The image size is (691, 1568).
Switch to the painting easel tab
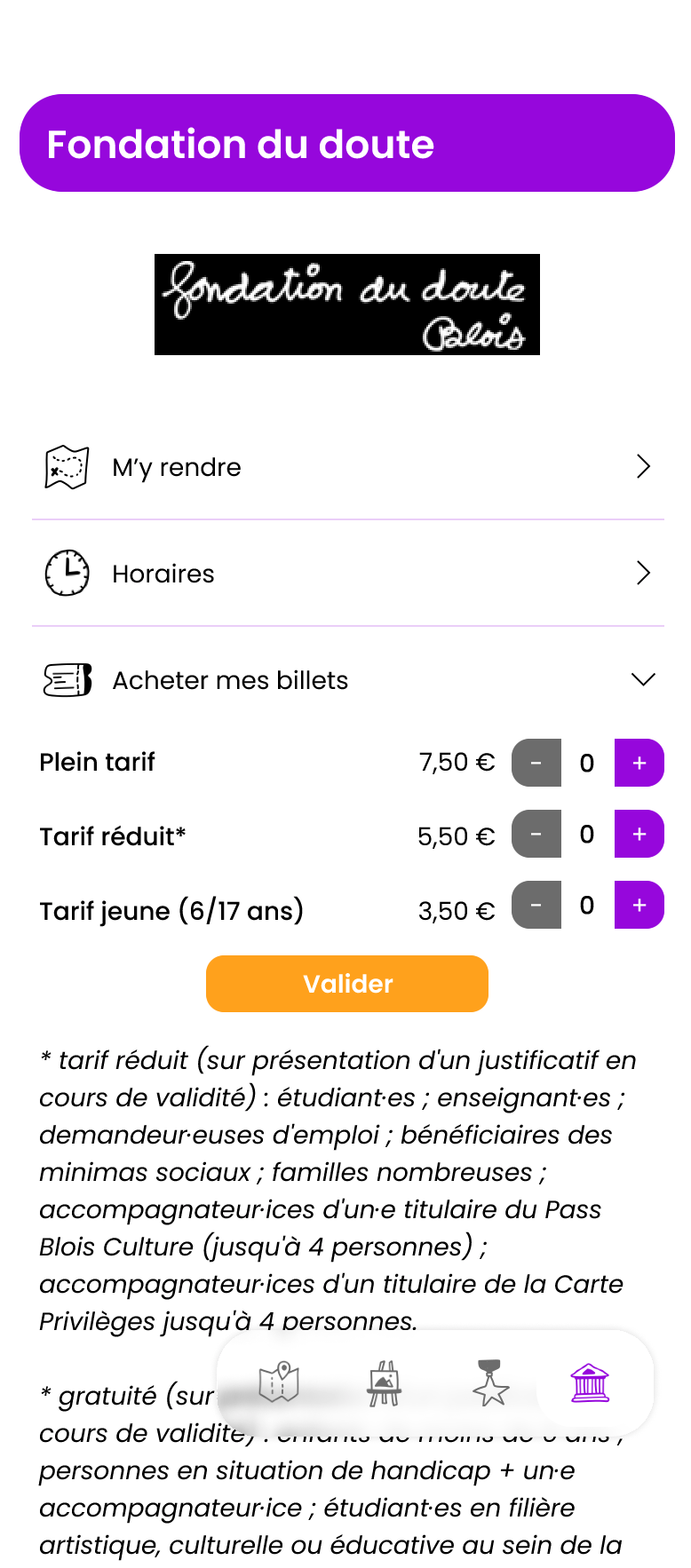(x=384, y=1383)
